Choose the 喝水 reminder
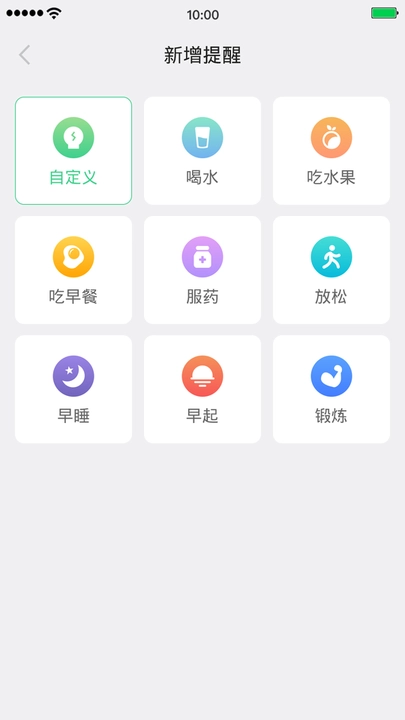Viewport: 405px width, 720px height. tap(202, 151)
